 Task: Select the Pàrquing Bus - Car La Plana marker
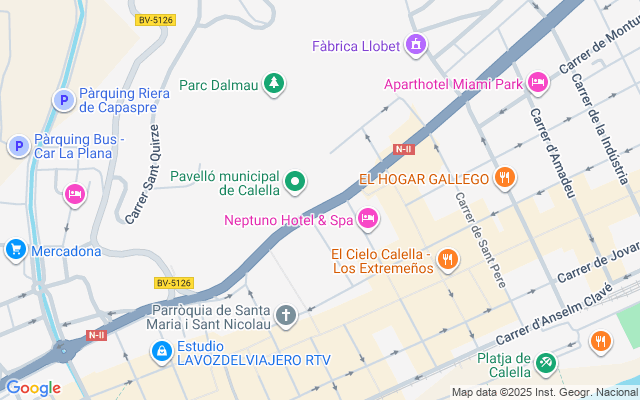pos(18,147)
